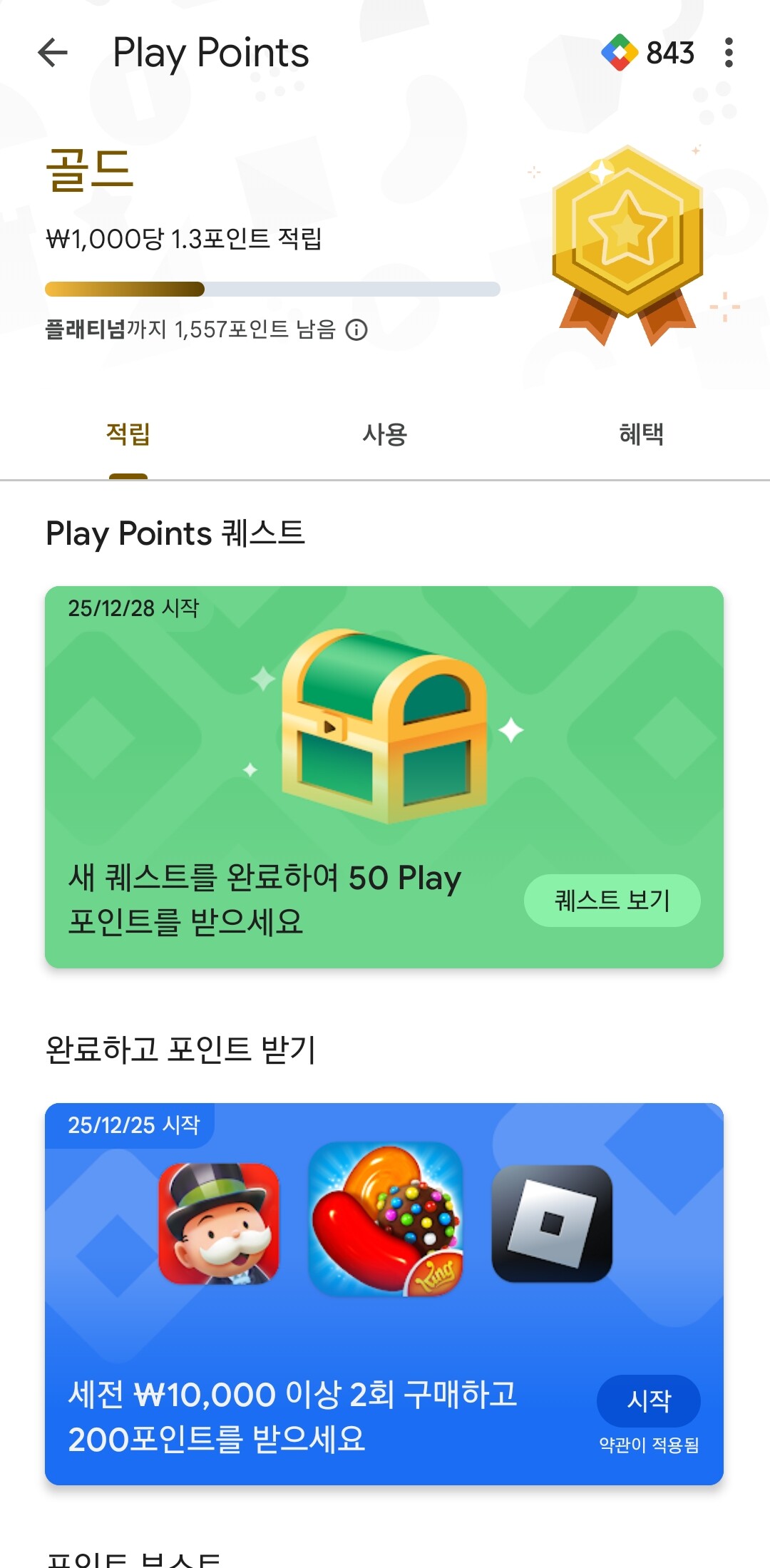Tap 시작 on the 200포인트 offer
The height and width of the screenshot is (1568, 770).
click(648, 1400)
